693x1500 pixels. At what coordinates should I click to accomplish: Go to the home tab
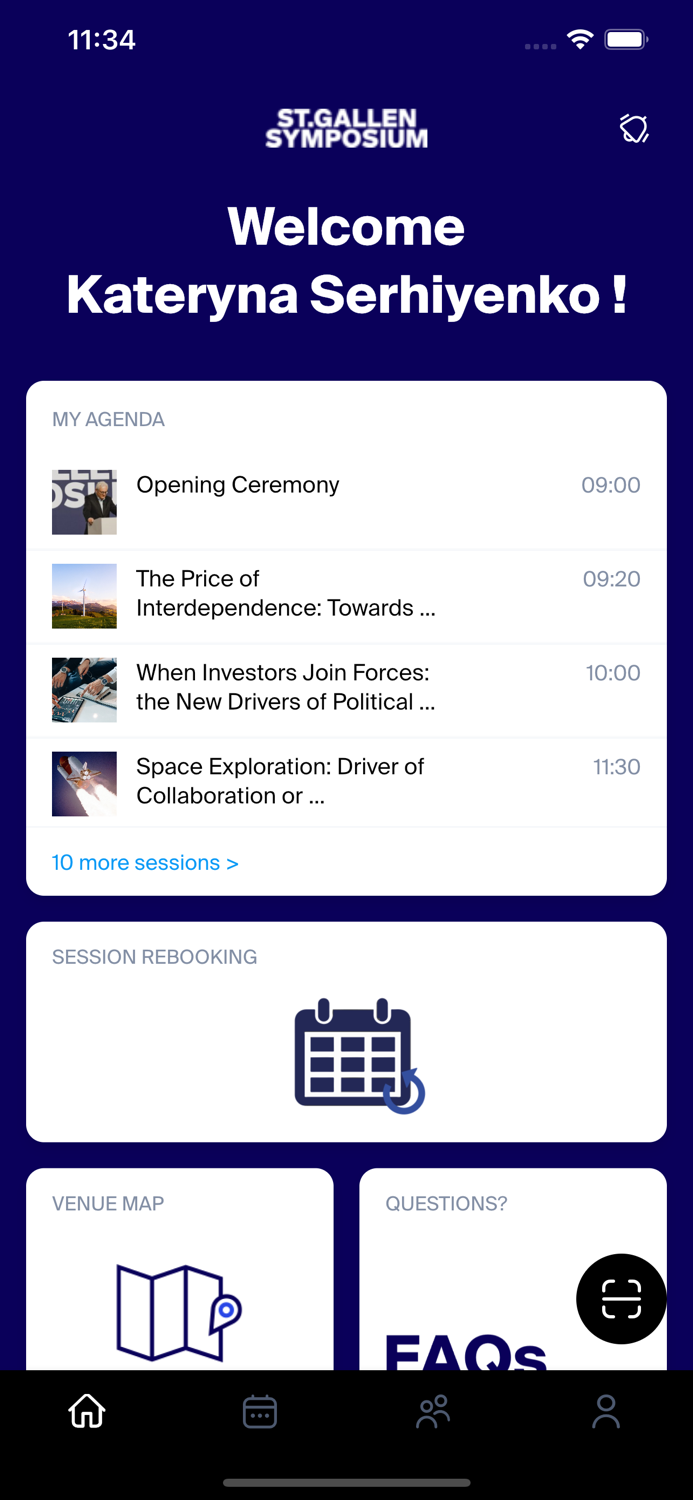click(x=87, y=1411)
